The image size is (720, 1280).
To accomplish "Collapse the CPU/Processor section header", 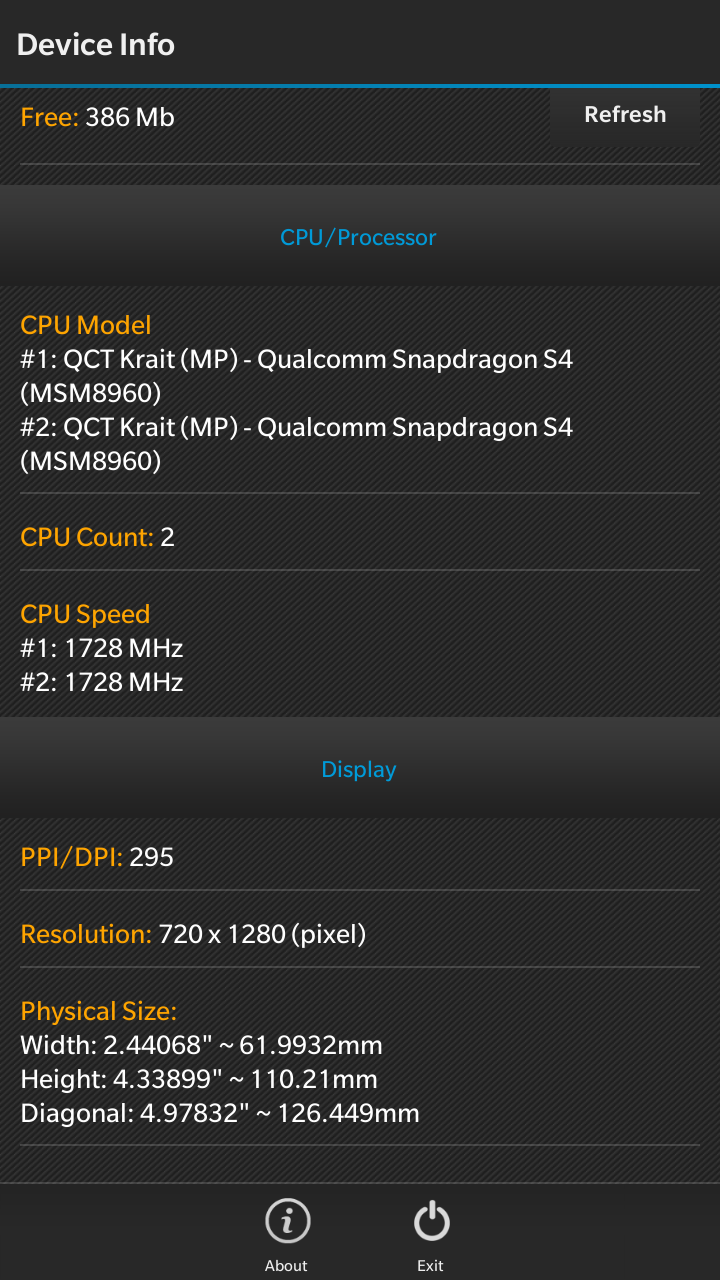I will 360,237.
